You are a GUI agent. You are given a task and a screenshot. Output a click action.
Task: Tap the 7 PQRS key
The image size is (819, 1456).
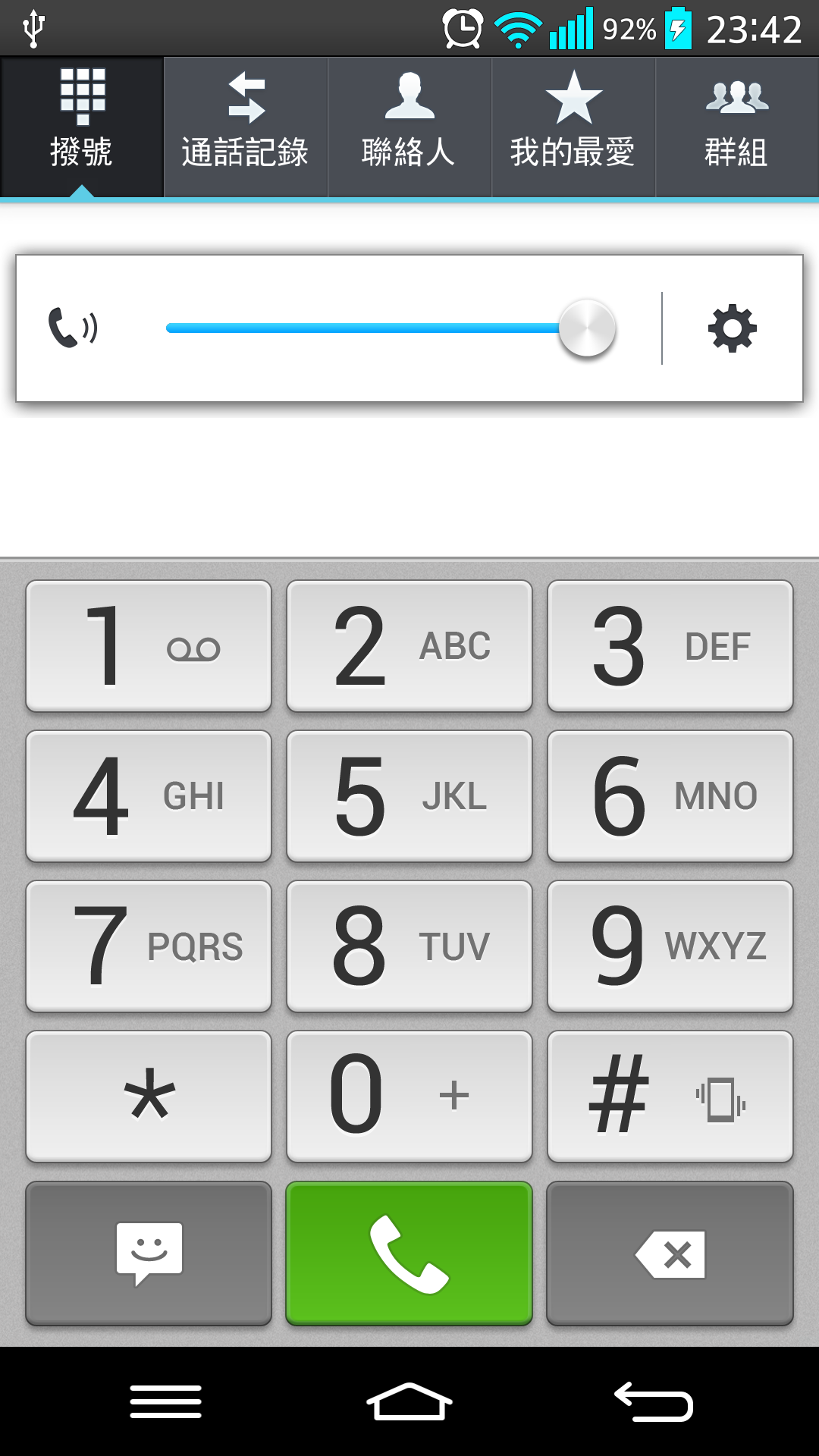click(x=149, y=946)
